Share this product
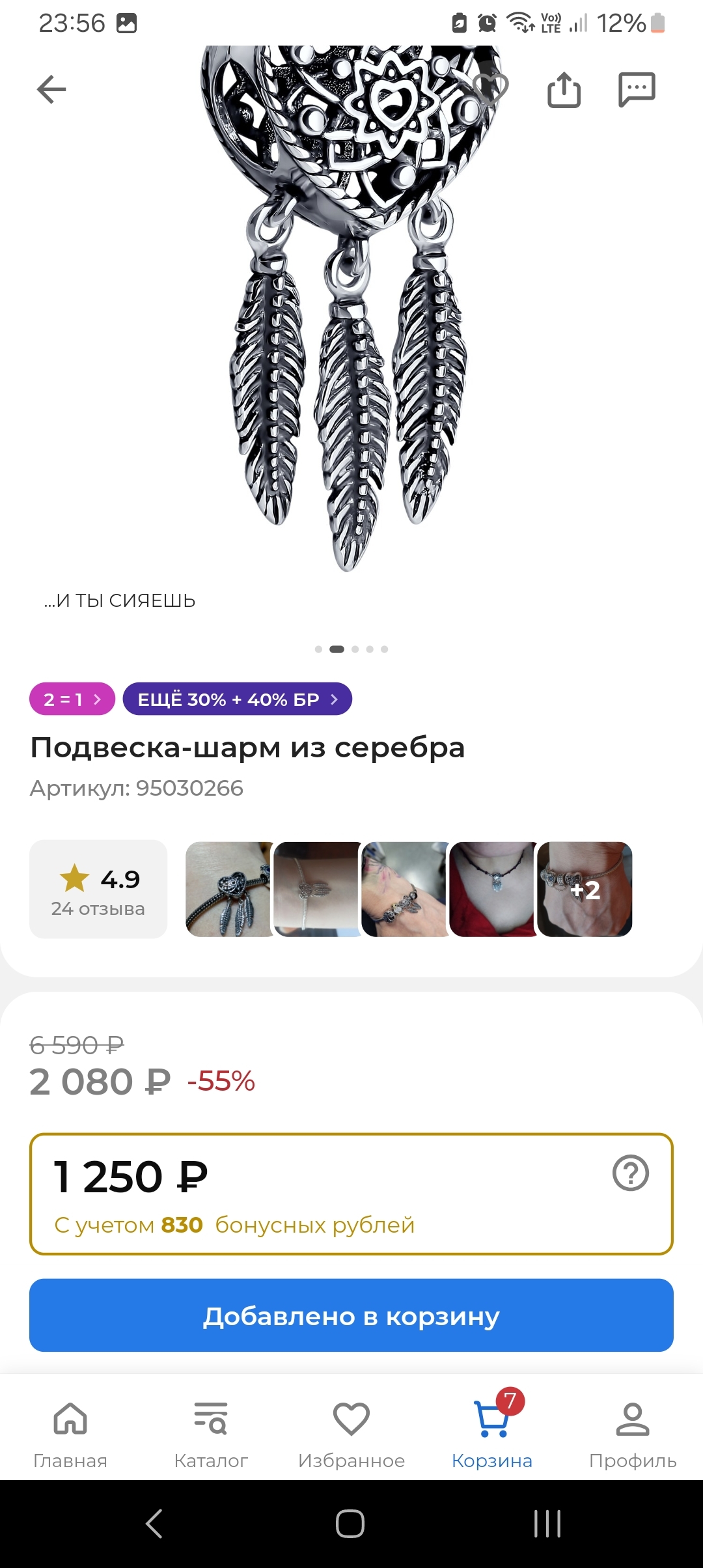This screenshot has width=703, height=1568. (x=564, y=89)
